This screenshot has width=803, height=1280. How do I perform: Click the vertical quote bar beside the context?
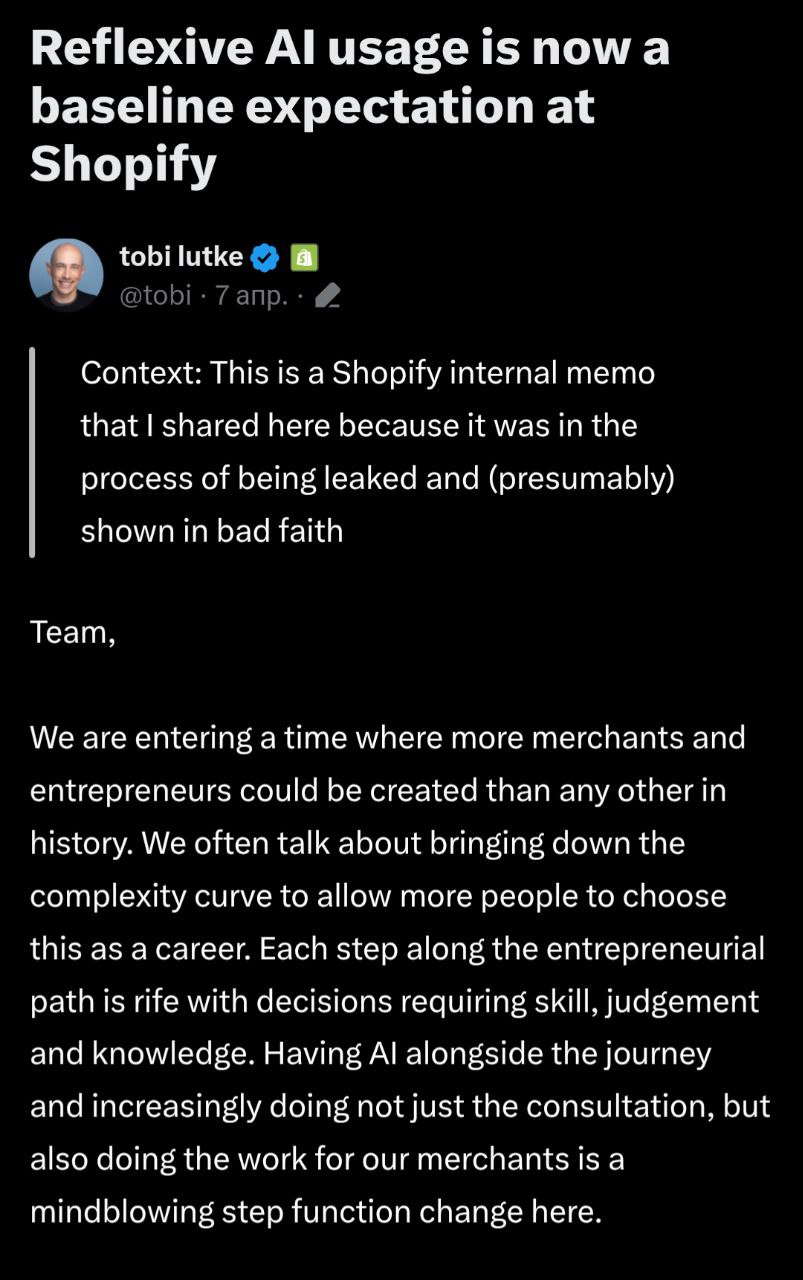pos(32,450)
